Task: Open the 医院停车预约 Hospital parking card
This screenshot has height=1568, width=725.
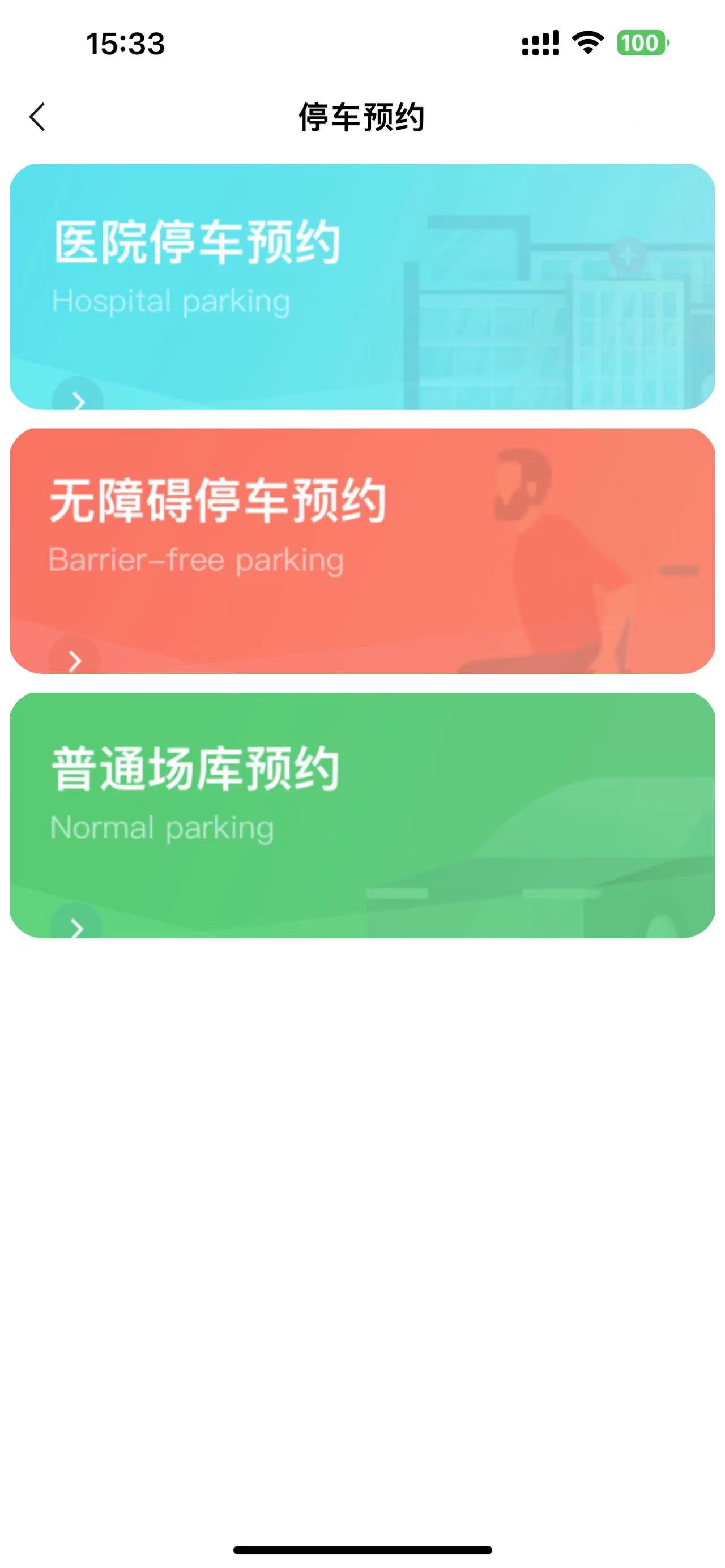Action: click(x=361, y=286)
